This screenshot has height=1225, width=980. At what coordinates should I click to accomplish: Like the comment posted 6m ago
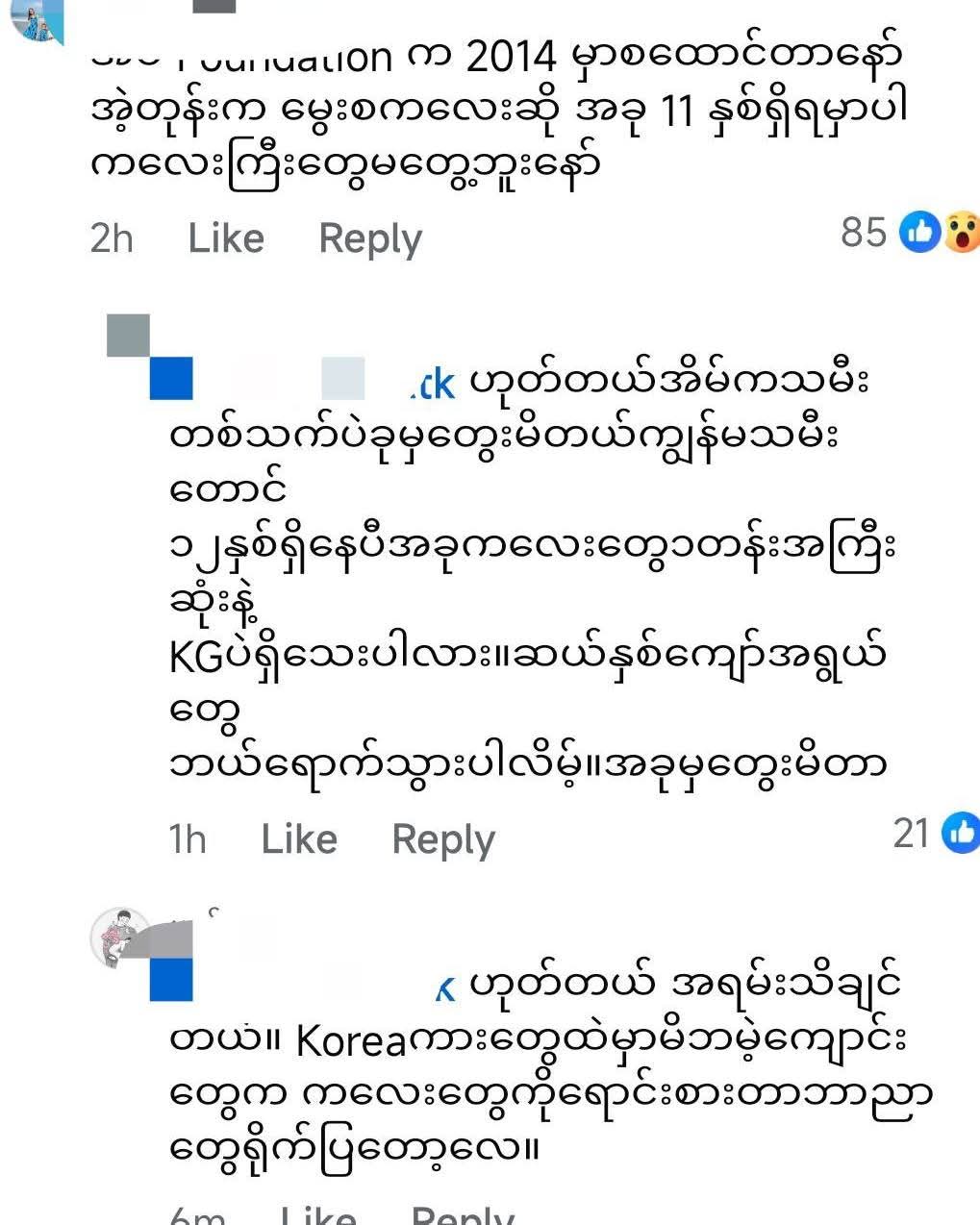318,1215
